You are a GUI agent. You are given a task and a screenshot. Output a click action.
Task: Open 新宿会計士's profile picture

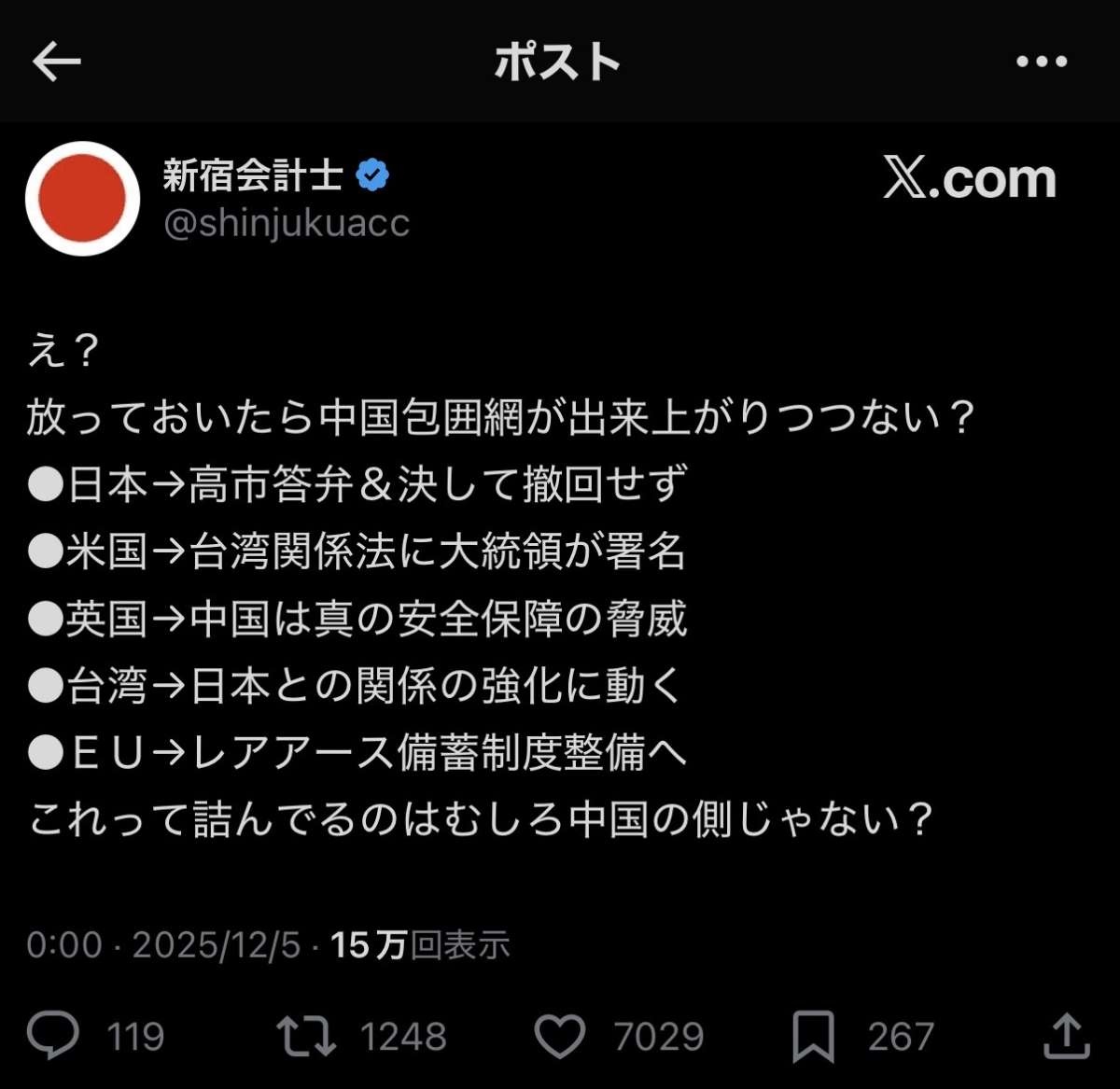82,198
